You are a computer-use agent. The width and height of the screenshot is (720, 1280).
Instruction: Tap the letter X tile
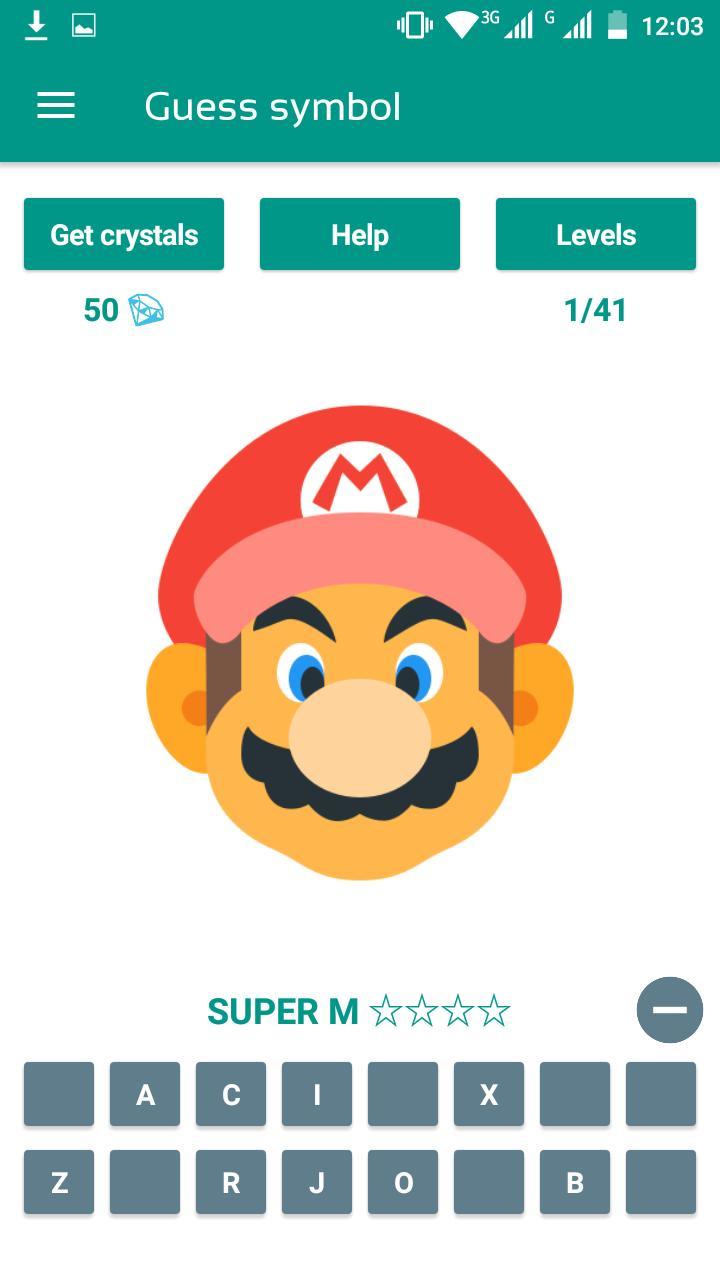point(489,1095)
